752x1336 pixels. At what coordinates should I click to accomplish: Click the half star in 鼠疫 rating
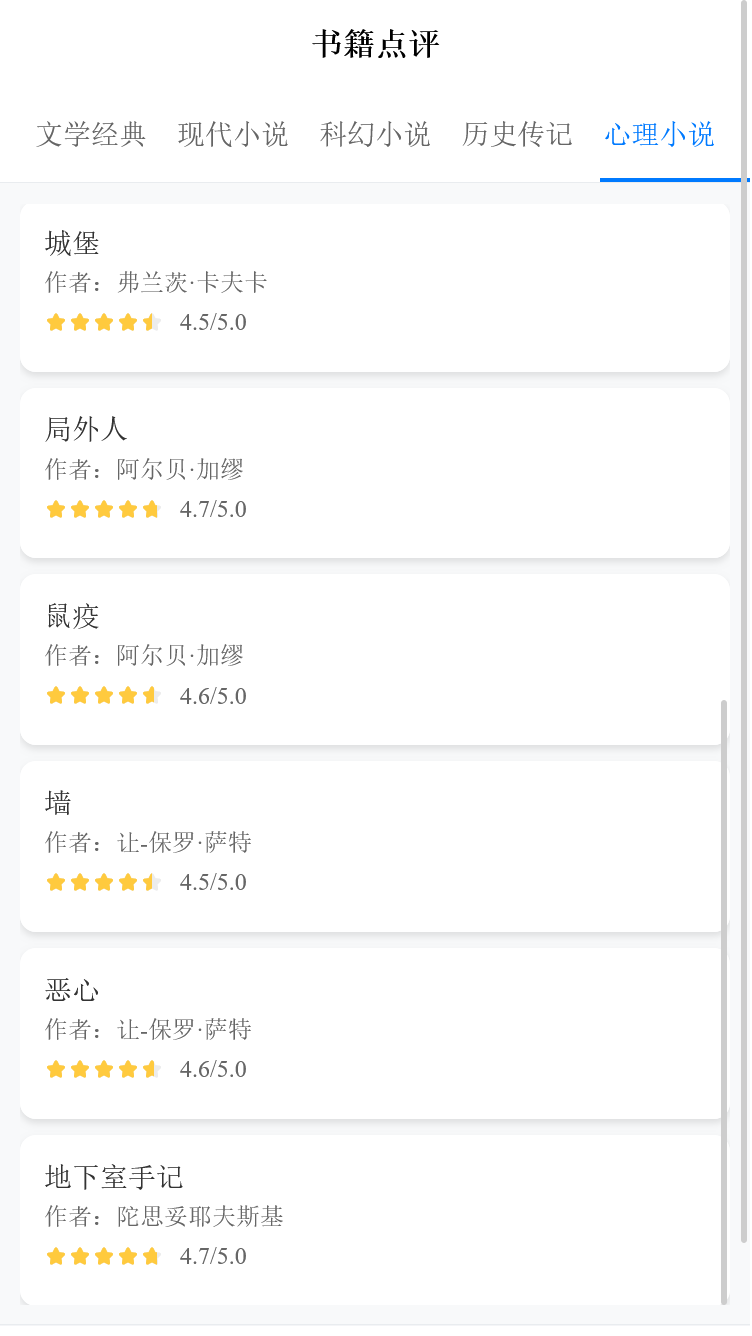coord(151,695)
